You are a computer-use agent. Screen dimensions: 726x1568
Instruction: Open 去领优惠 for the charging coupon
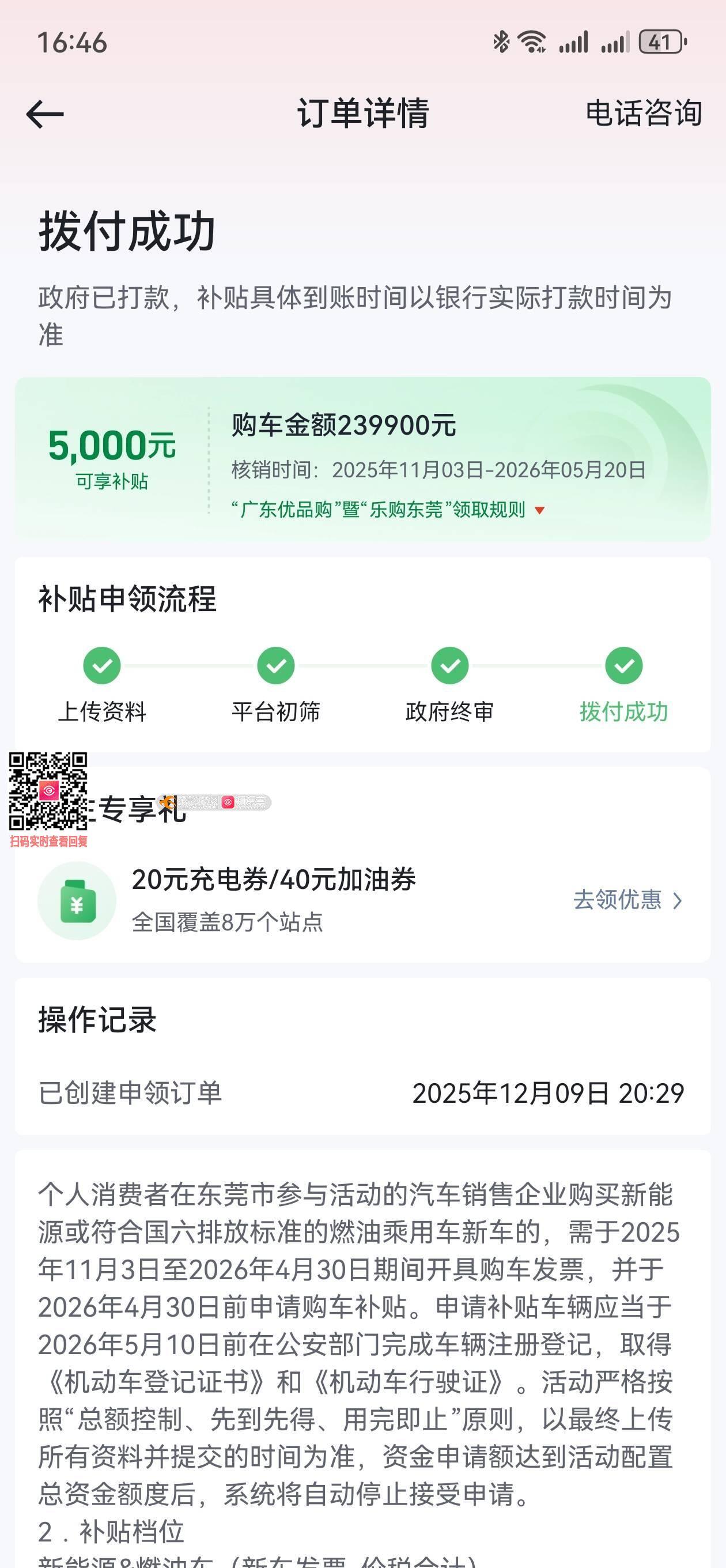(x=628, y=900)
